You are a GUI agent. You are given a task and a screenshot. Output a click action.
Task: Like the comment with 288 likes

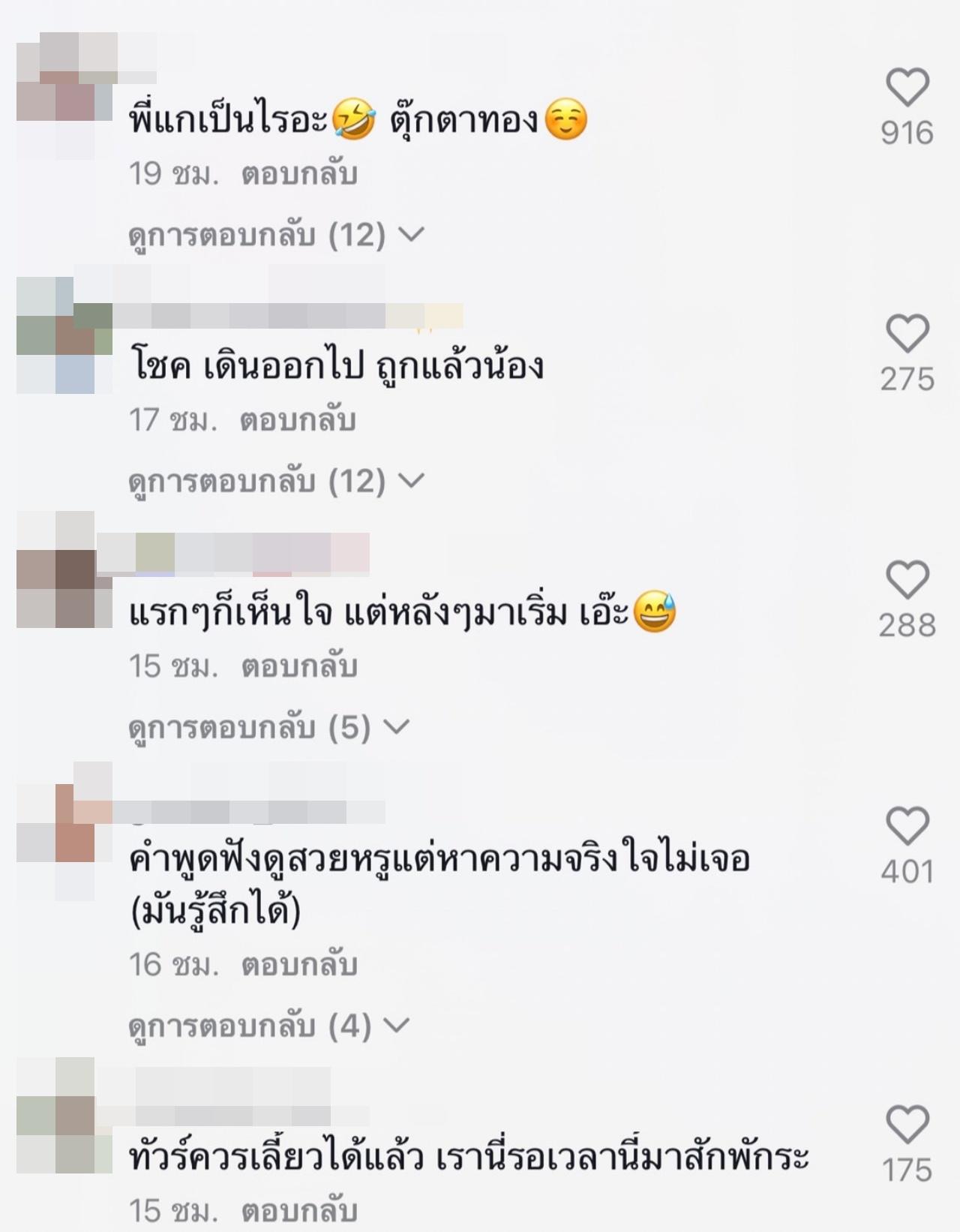pos(907,579)
